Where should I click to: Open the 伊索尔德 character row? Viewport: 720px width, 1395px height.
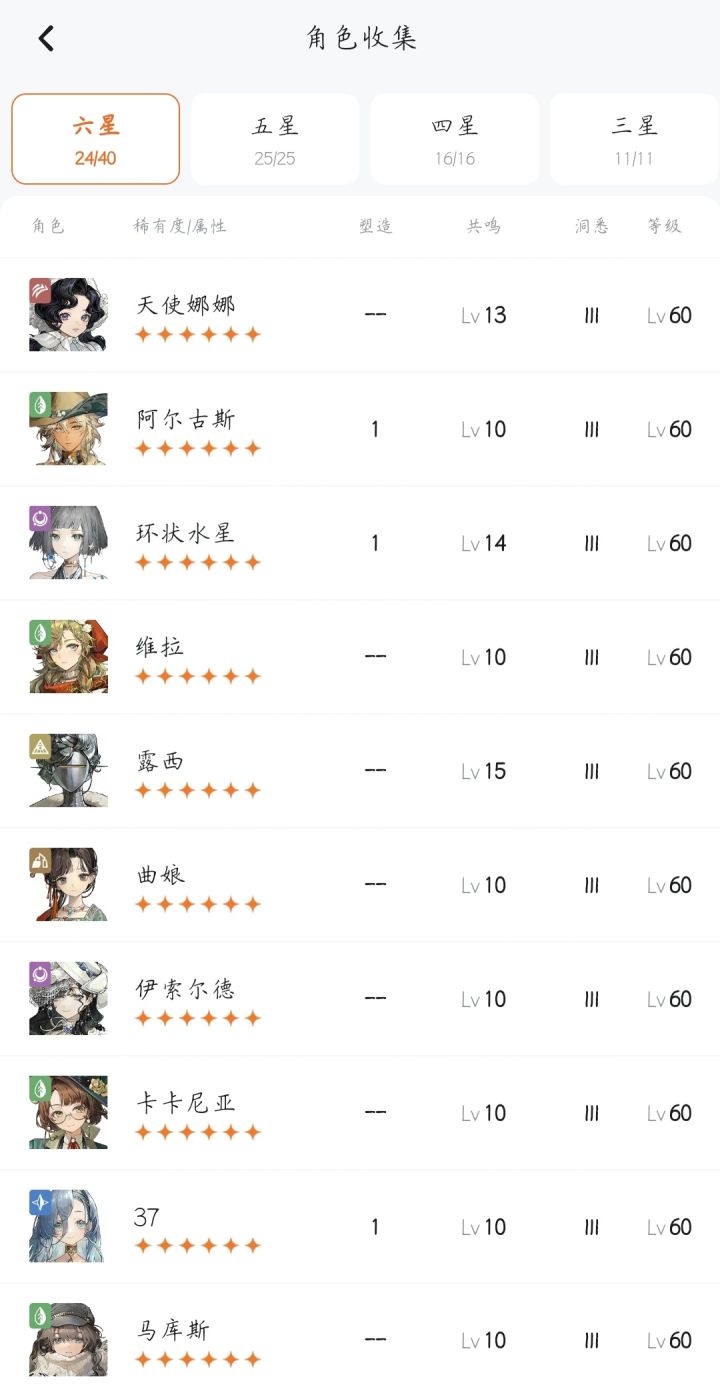(x=360, y=999)
